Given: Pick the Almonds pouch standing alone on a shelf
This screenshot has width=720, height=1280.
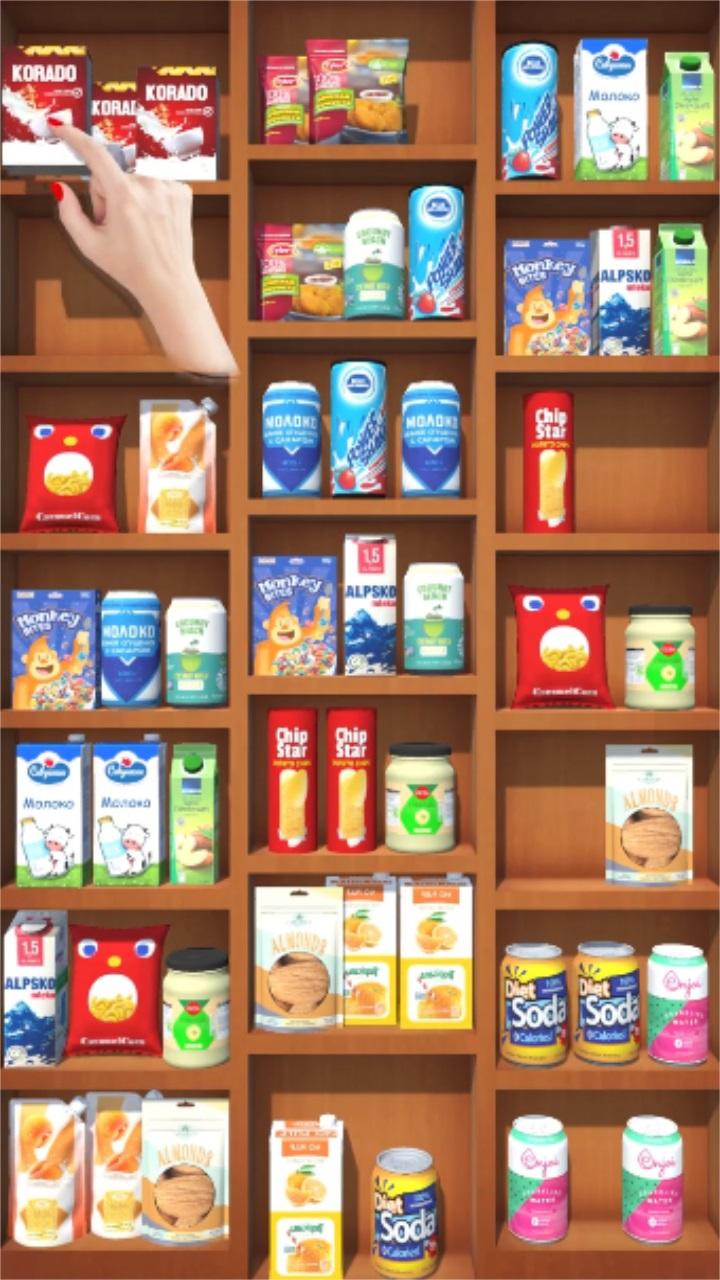Looking at the screenshot, I should (649, 815).
